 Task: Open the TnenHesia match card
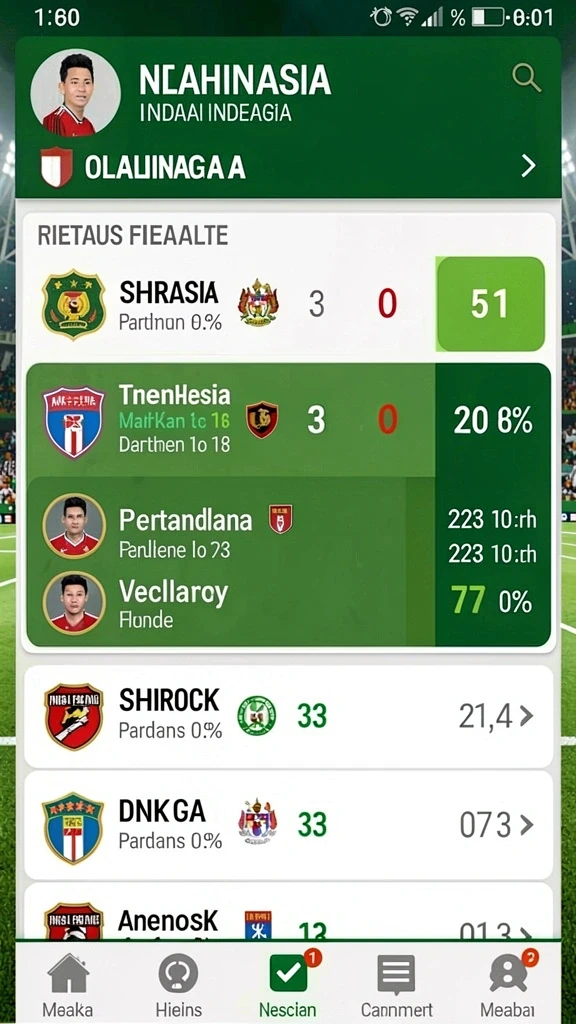point(288,419)
